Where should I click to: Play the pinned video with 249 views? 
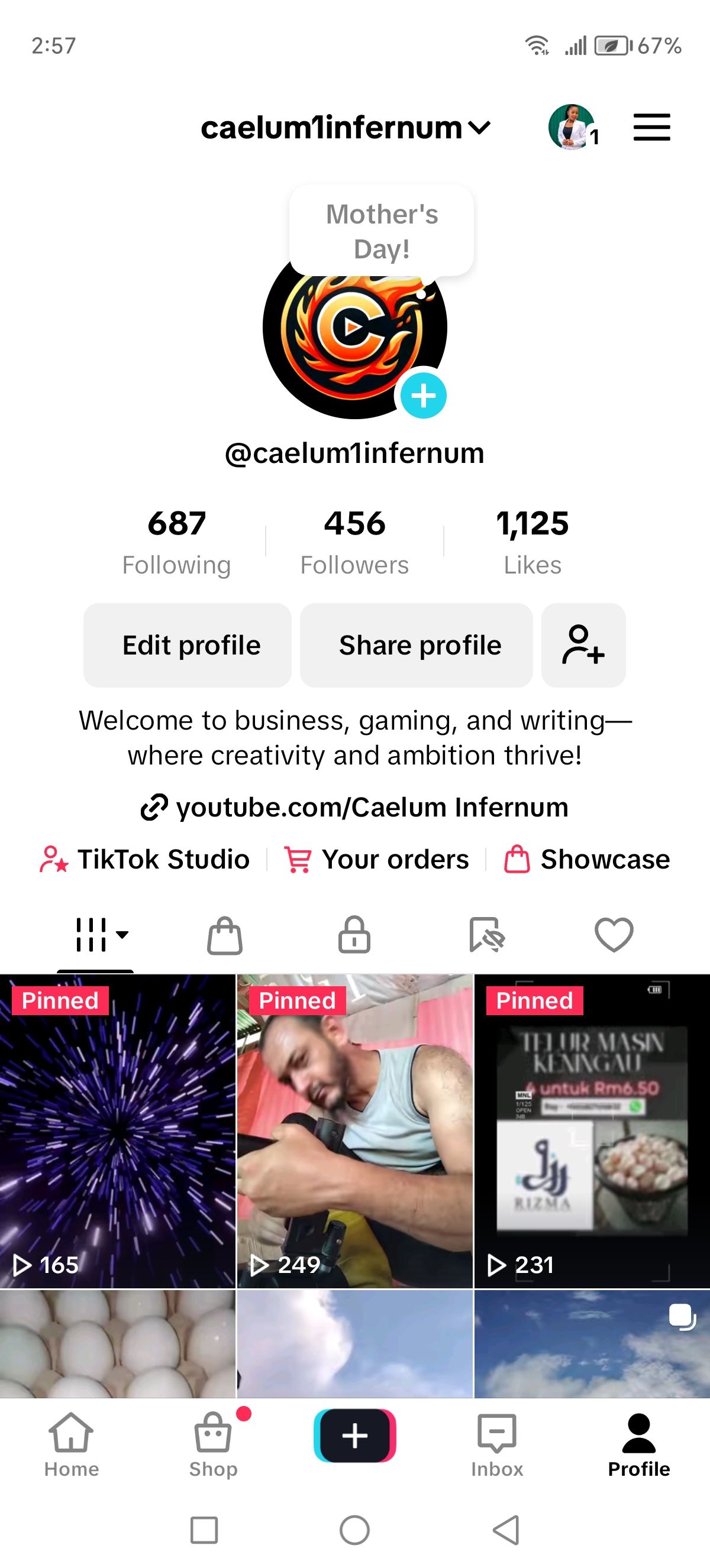coord(354,1131)
